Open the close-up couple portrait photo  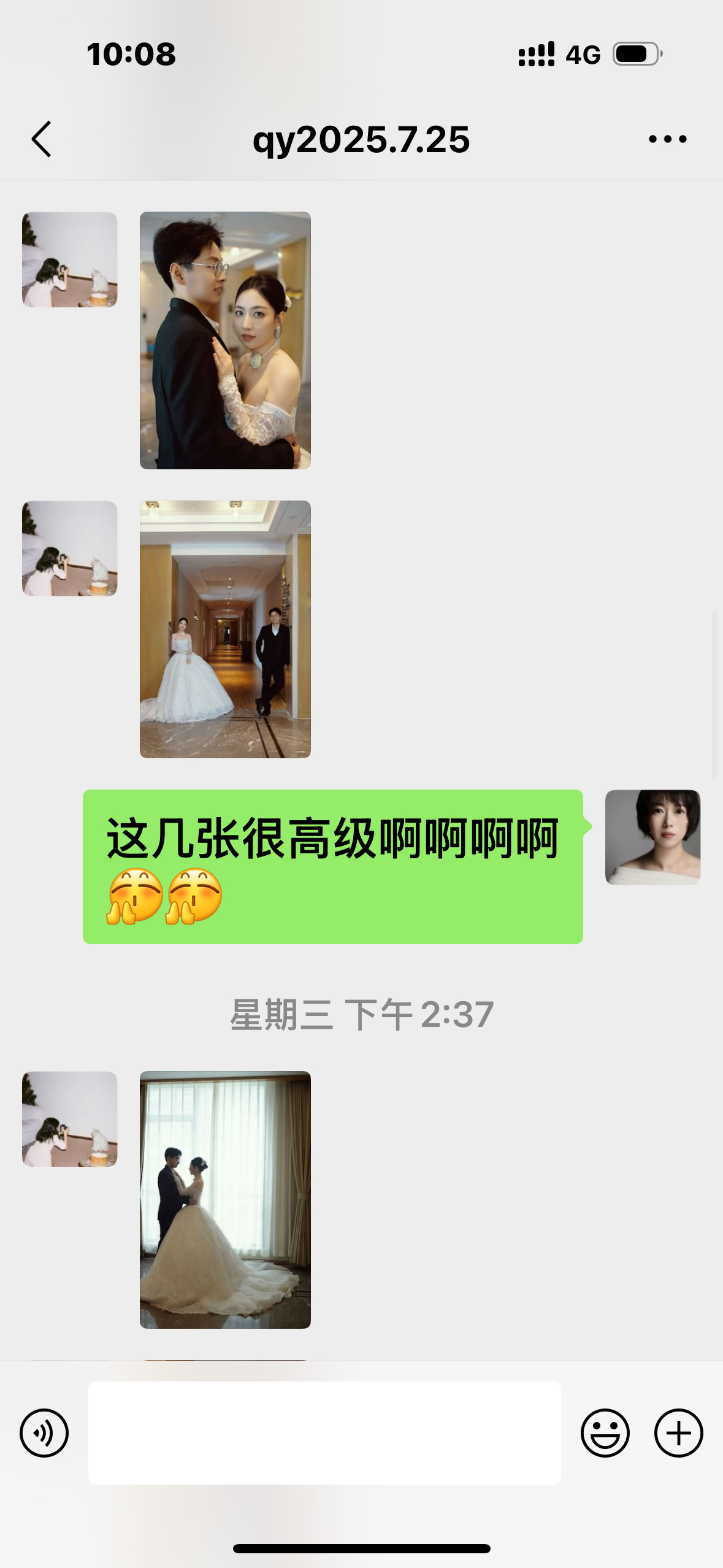pyautogui.click(x=225, y=340)
